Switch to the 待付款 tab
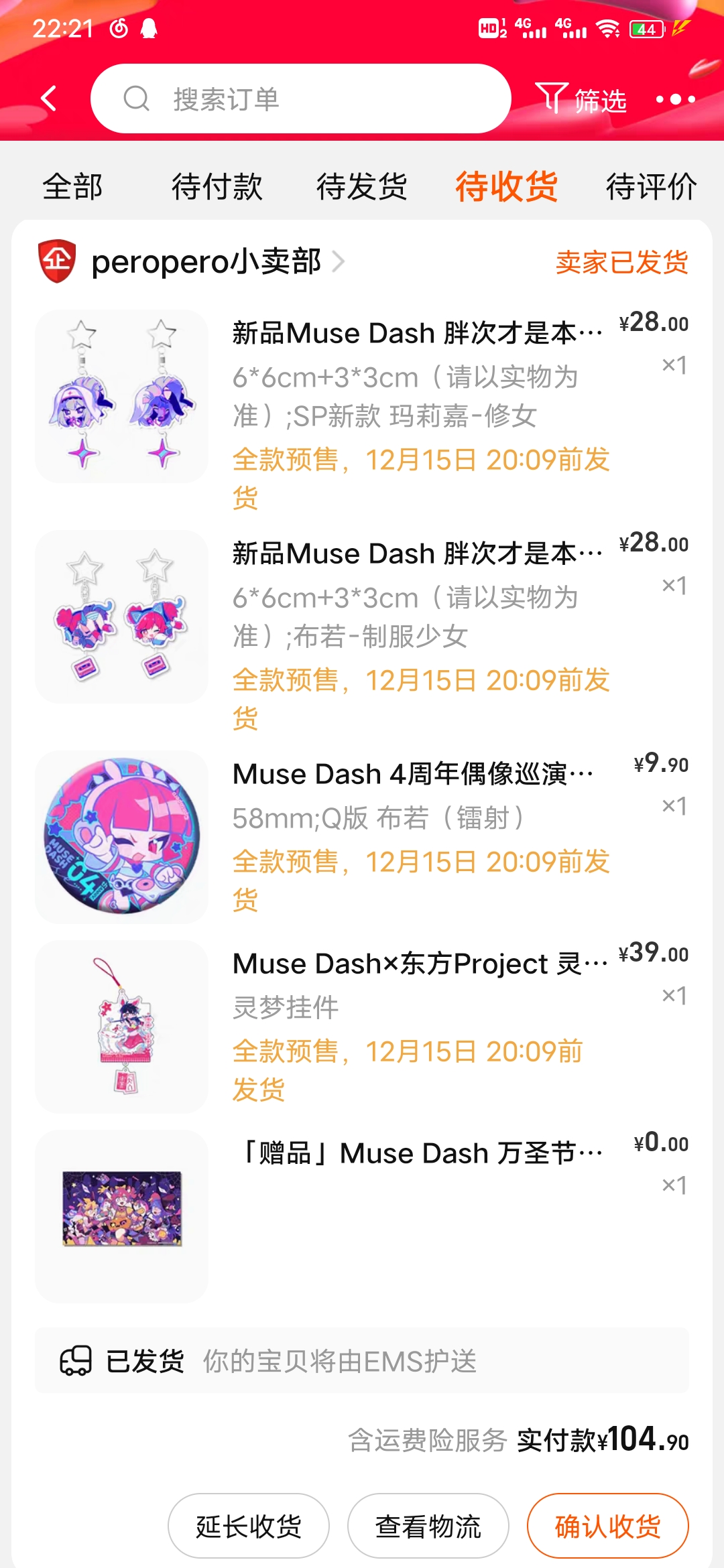Image resolution: width=724 pixels, height=1568 pixels. tap(217, 186)
